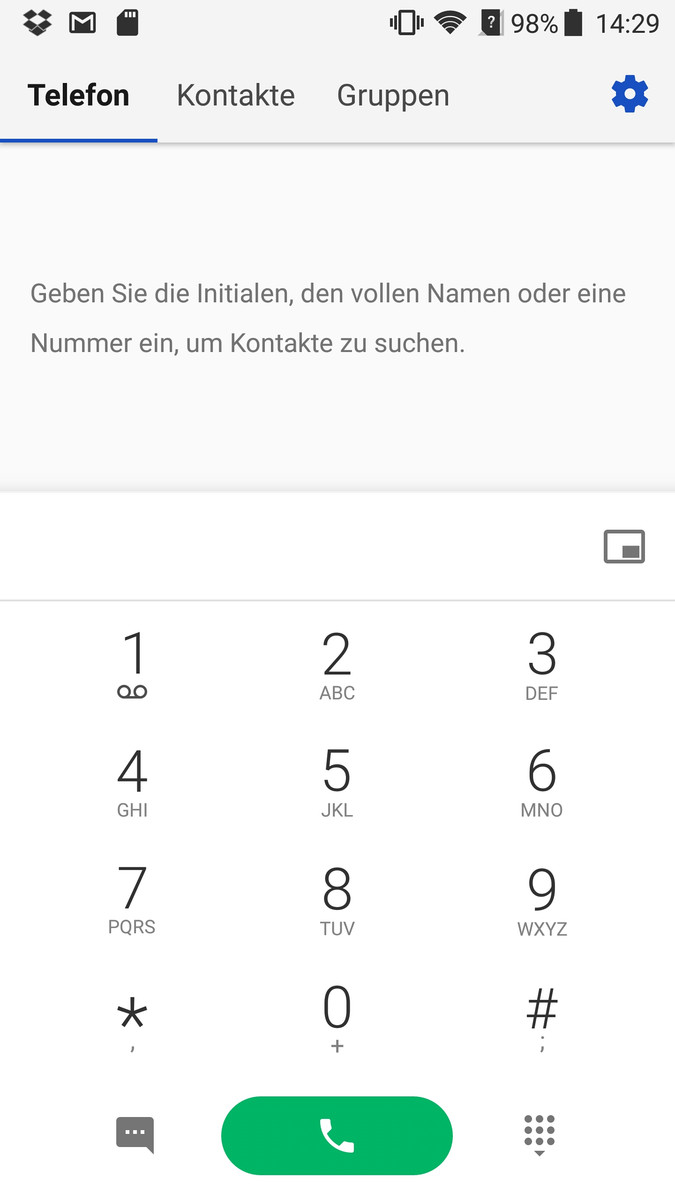Select the Telefon tab
Screen dimensions: 675x1200
pos(79,95)
